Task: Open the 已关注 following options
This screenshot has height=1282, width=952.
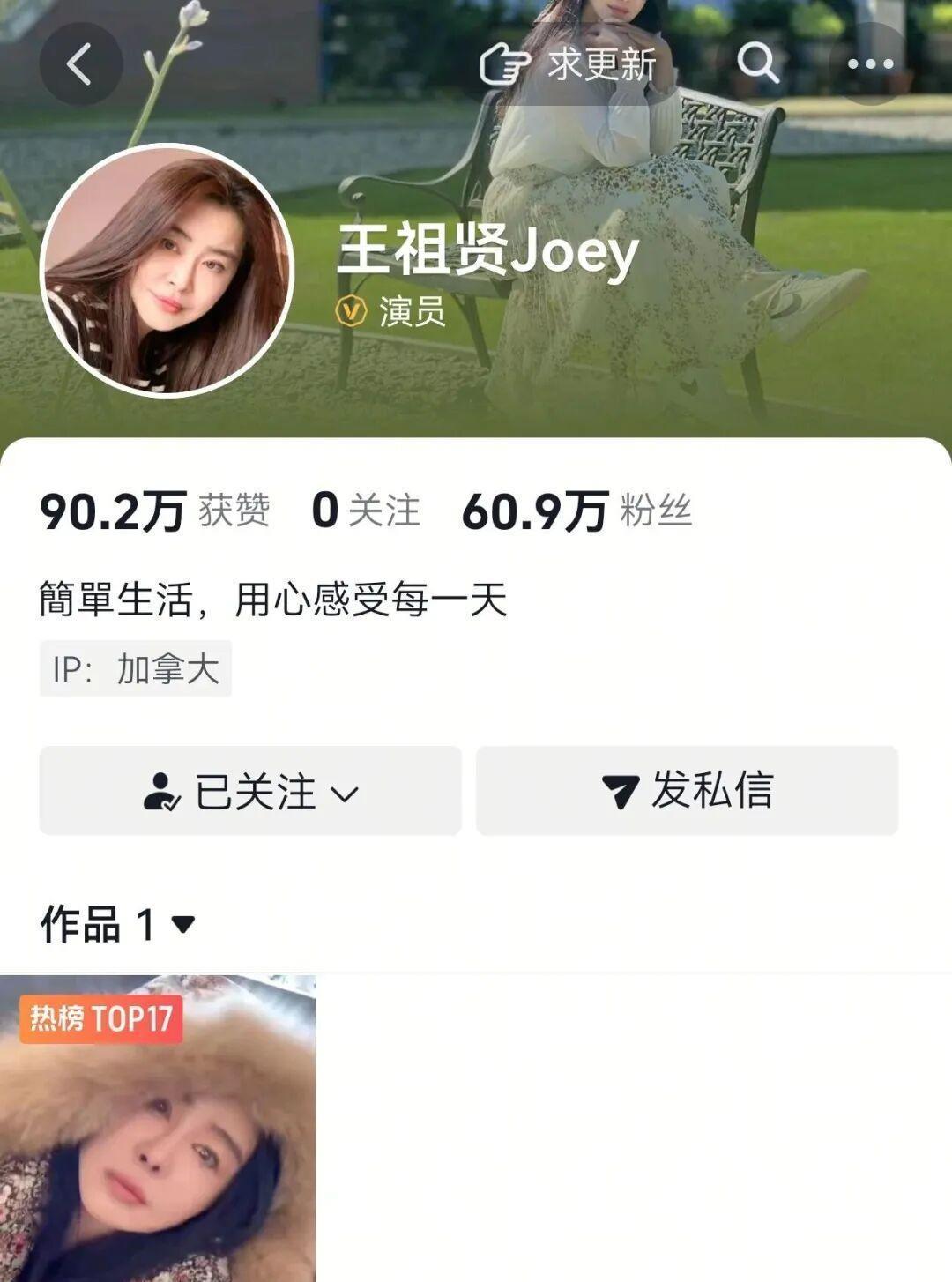Action: [250, 791]
